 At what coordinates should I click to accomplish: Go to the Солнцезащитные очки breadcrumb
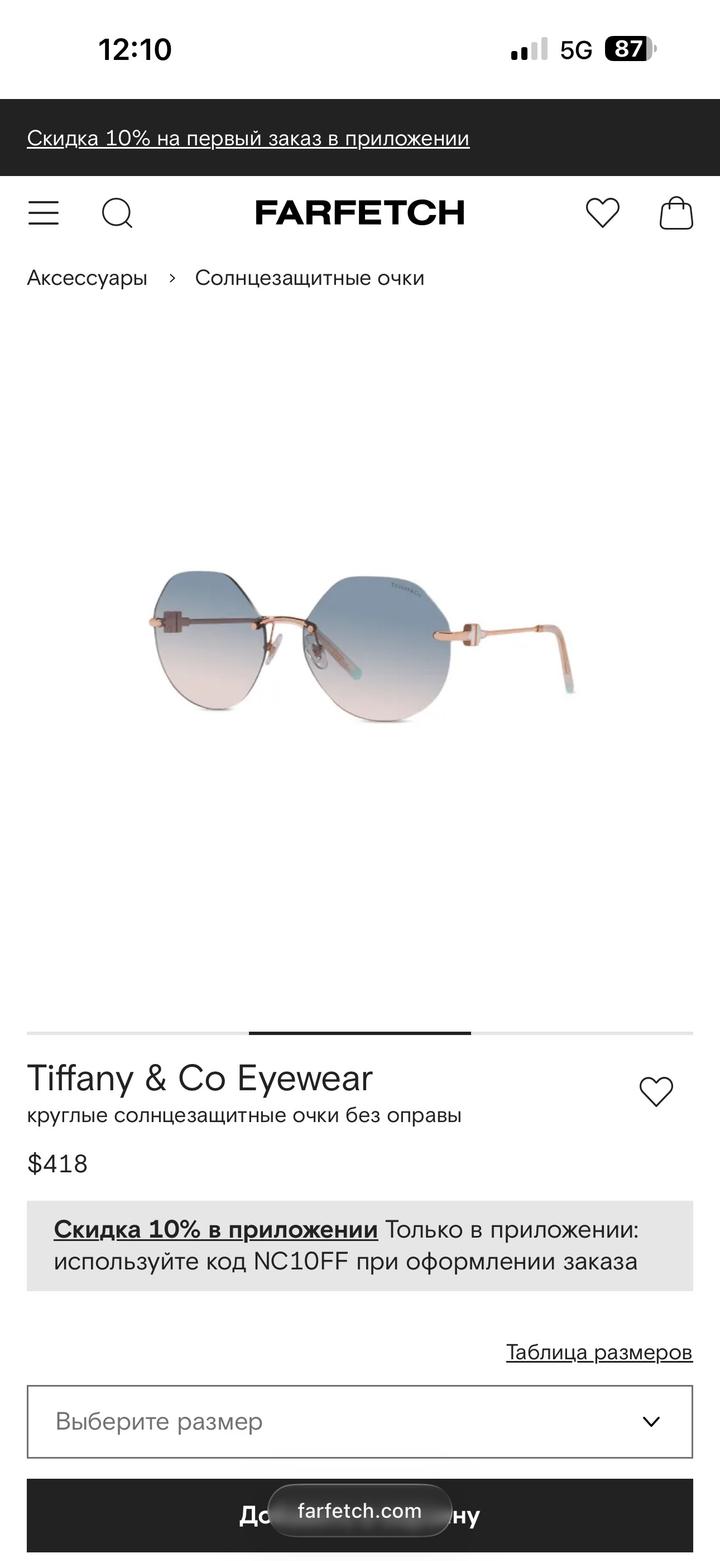click(309, 278)
